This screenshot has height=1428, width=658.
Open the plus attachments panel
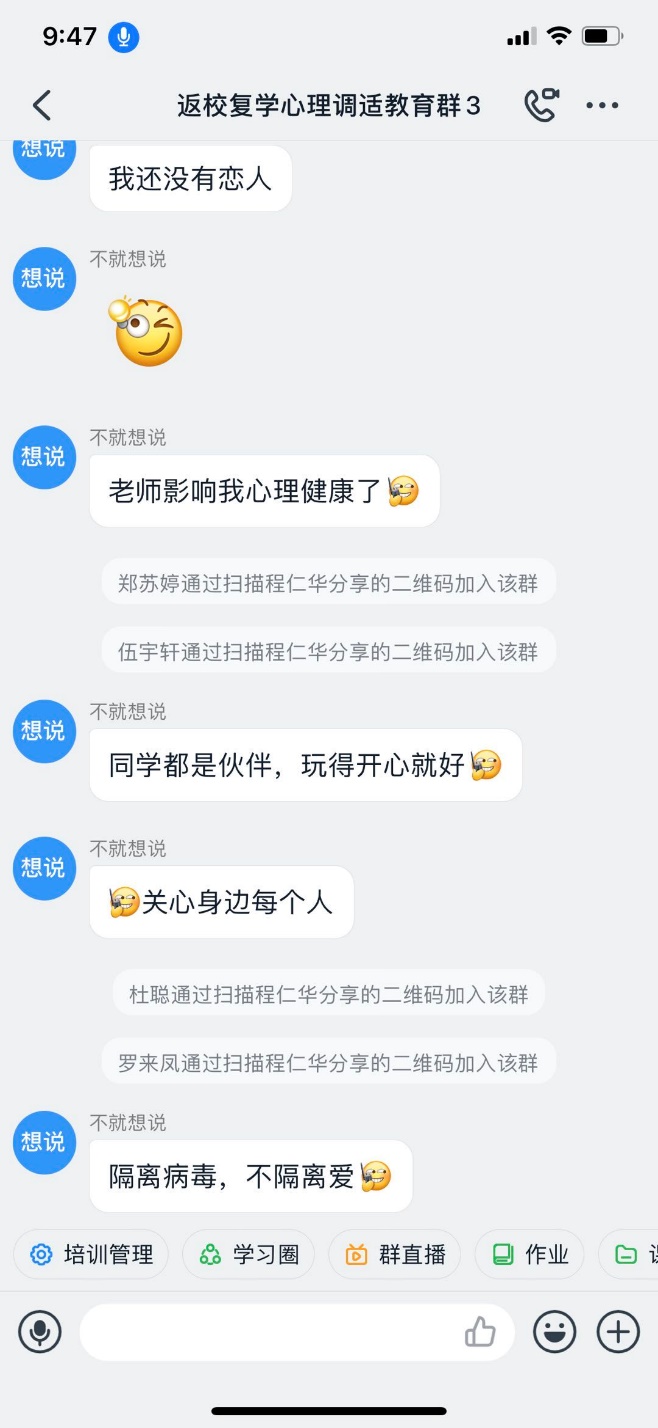[618, 1332]
